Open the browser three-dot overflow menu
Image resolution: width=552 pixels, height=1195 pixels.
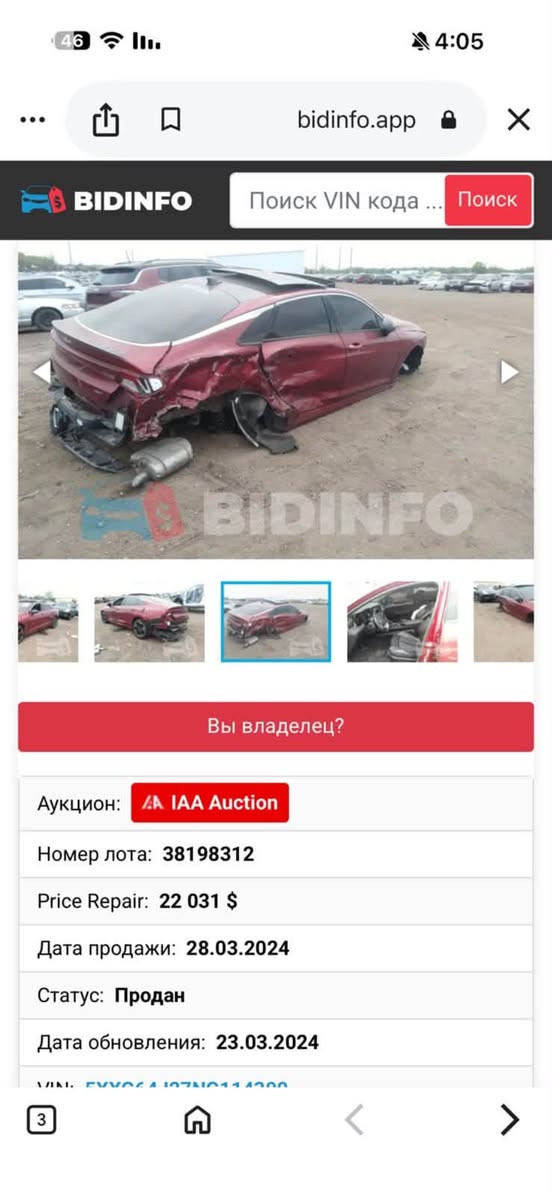32,120
